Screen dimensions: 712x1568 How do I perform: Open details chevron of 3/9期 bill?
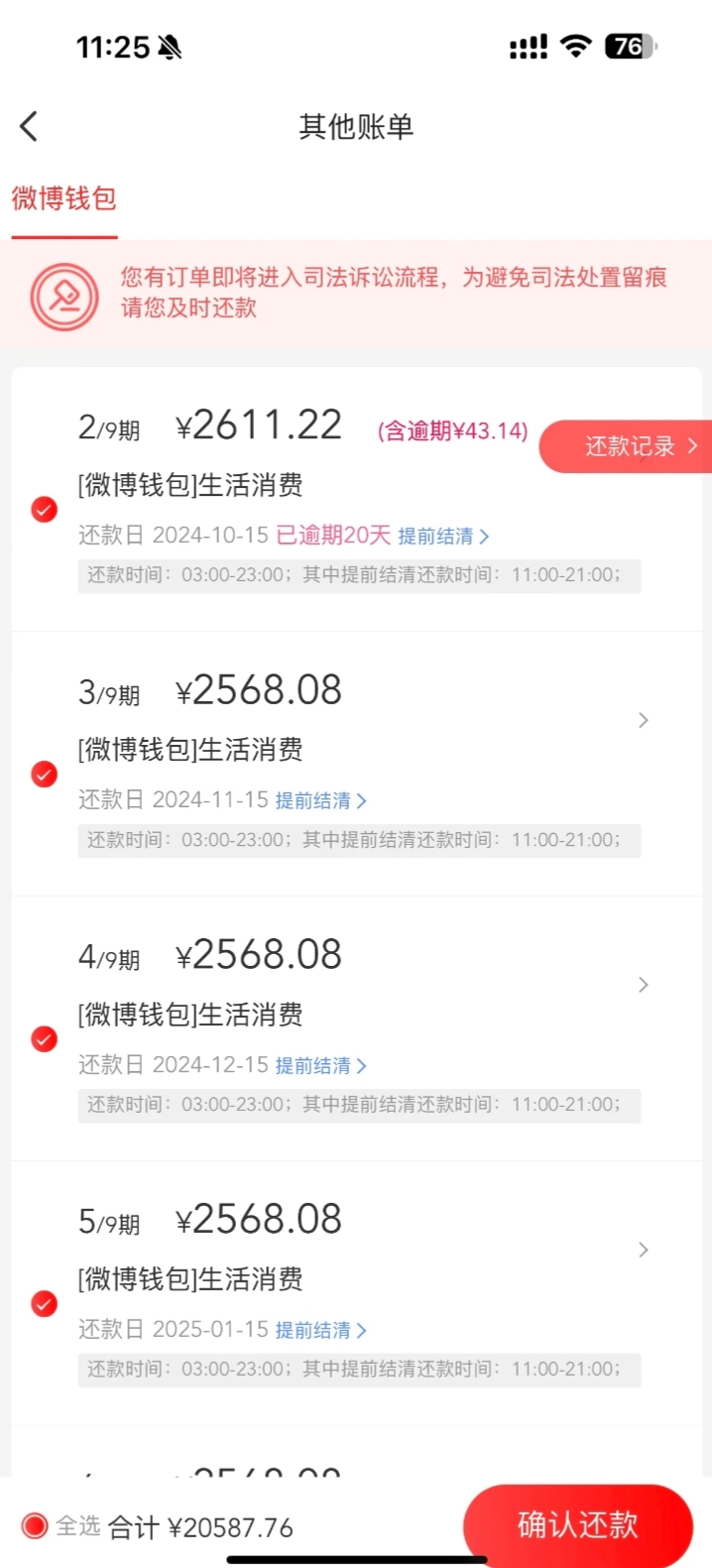(644, 720)
